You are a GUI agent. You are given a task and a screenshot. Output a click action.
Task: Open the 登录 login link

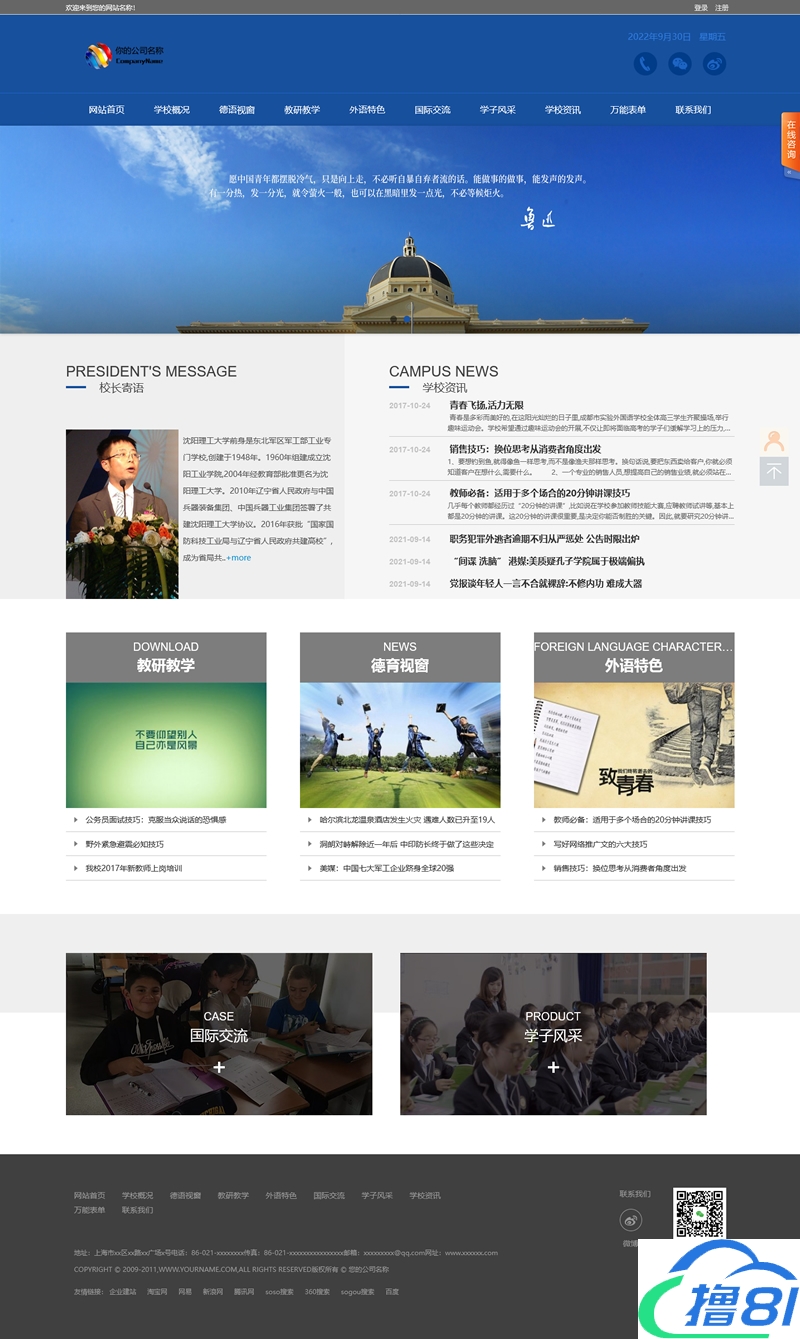[x=700, y=8]
